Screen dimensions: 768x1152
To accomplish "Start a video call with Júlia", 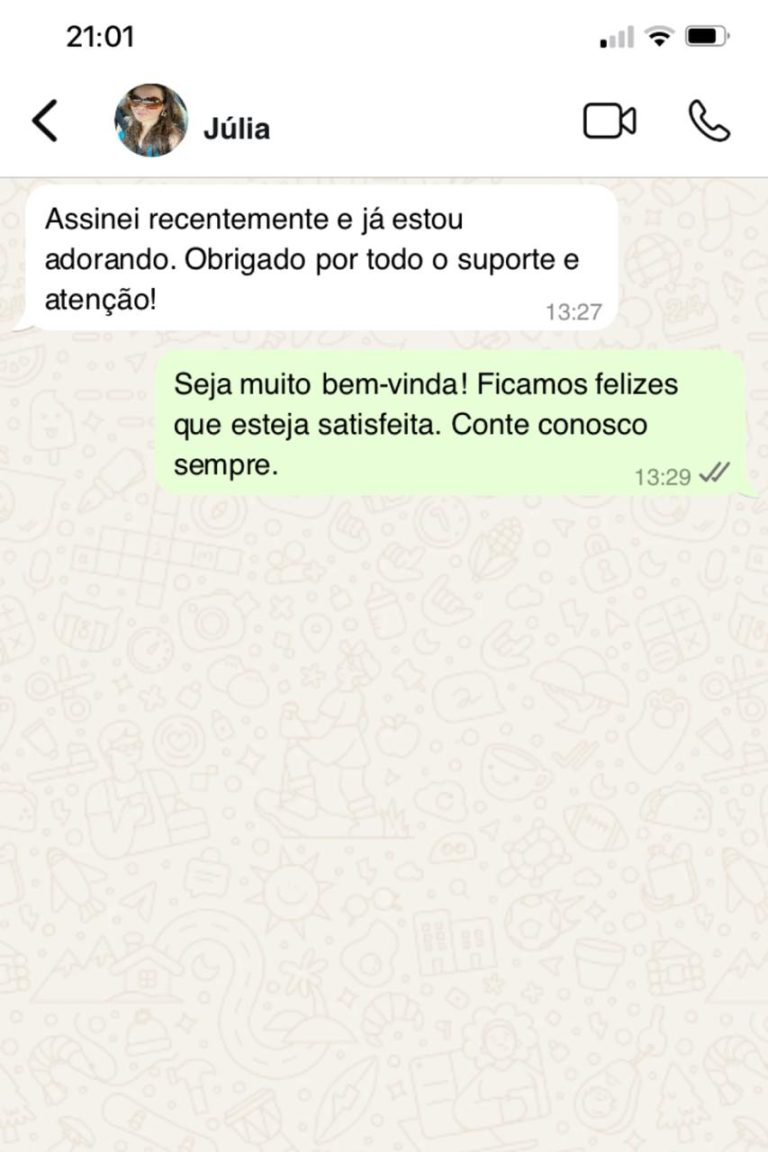I will [x=609, y=122].
